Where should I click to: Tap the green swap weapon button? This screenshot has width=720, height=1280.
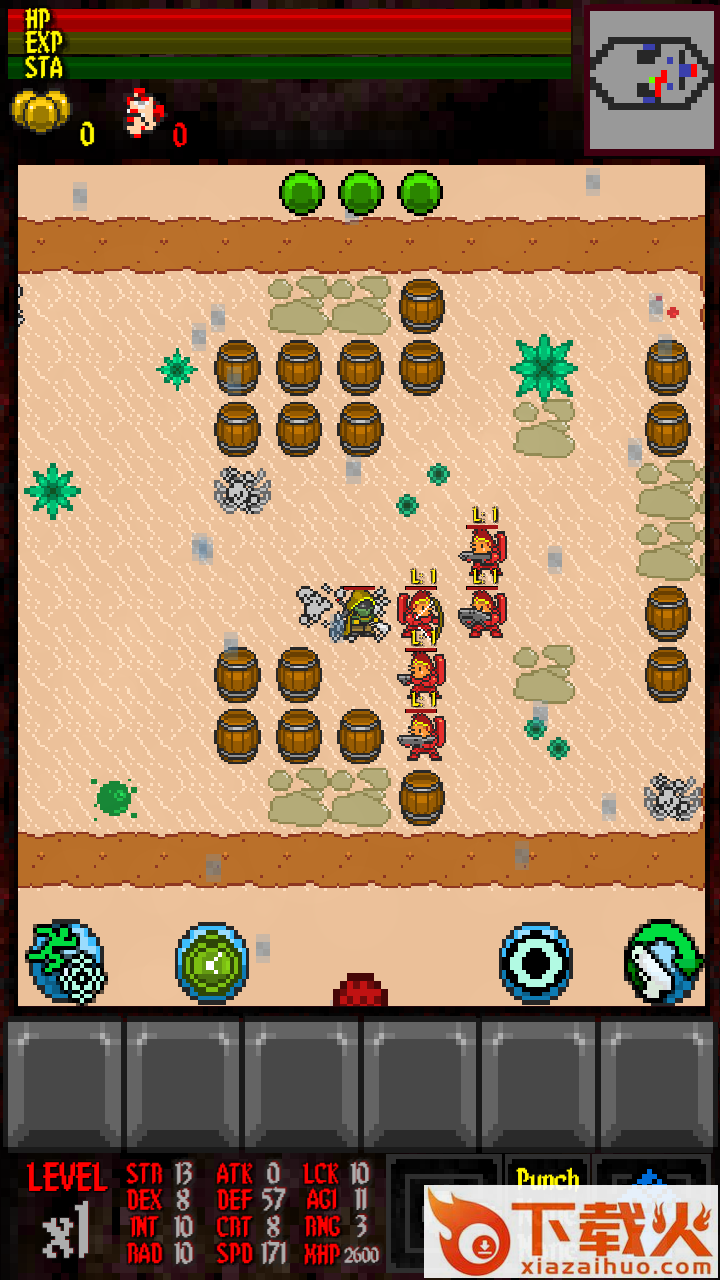point(661,962)
